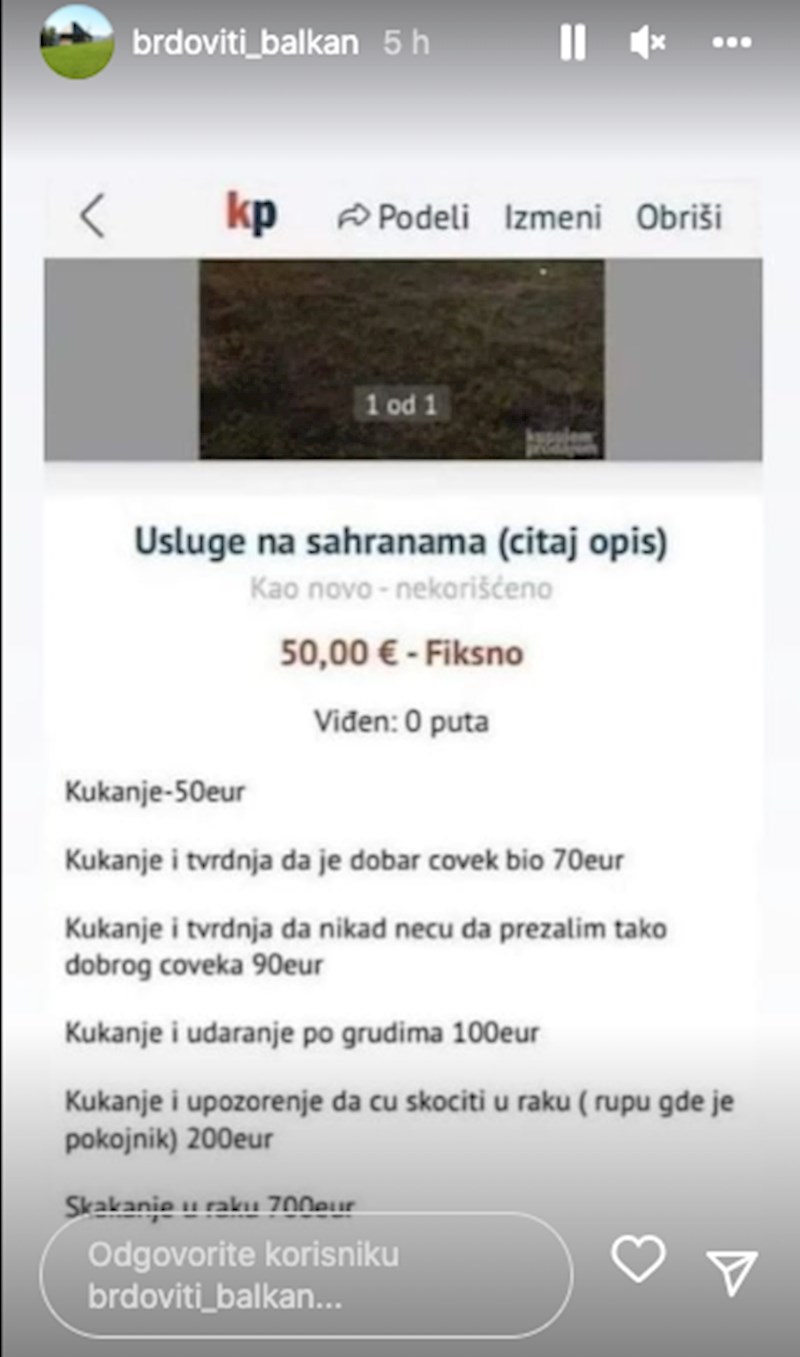Share story via paper plane icon
This screenshot has width=800, height=1357.
[x=732, y=1272]
